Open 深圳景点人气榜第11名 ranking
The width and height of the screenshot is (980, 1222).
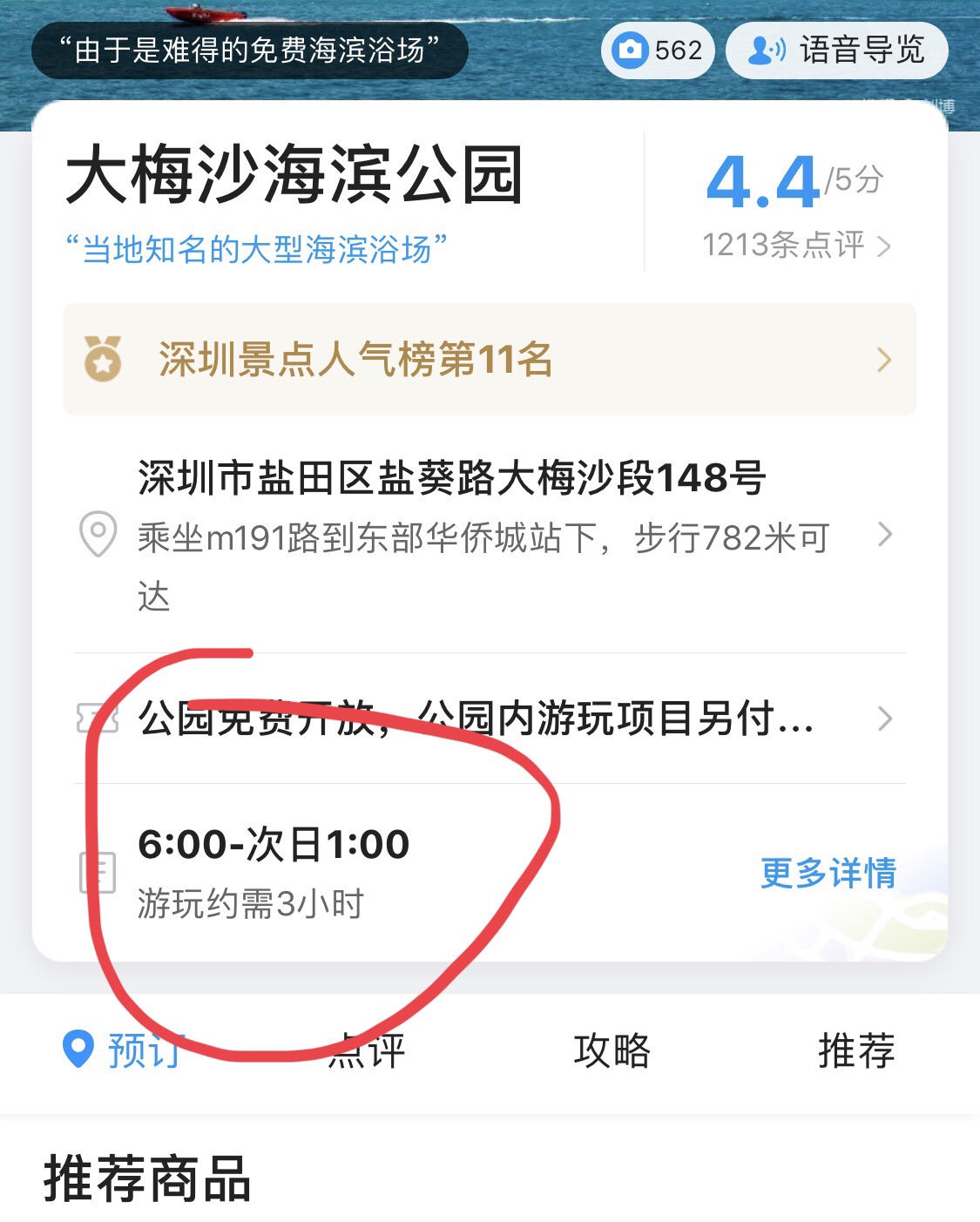coord(489,359)
